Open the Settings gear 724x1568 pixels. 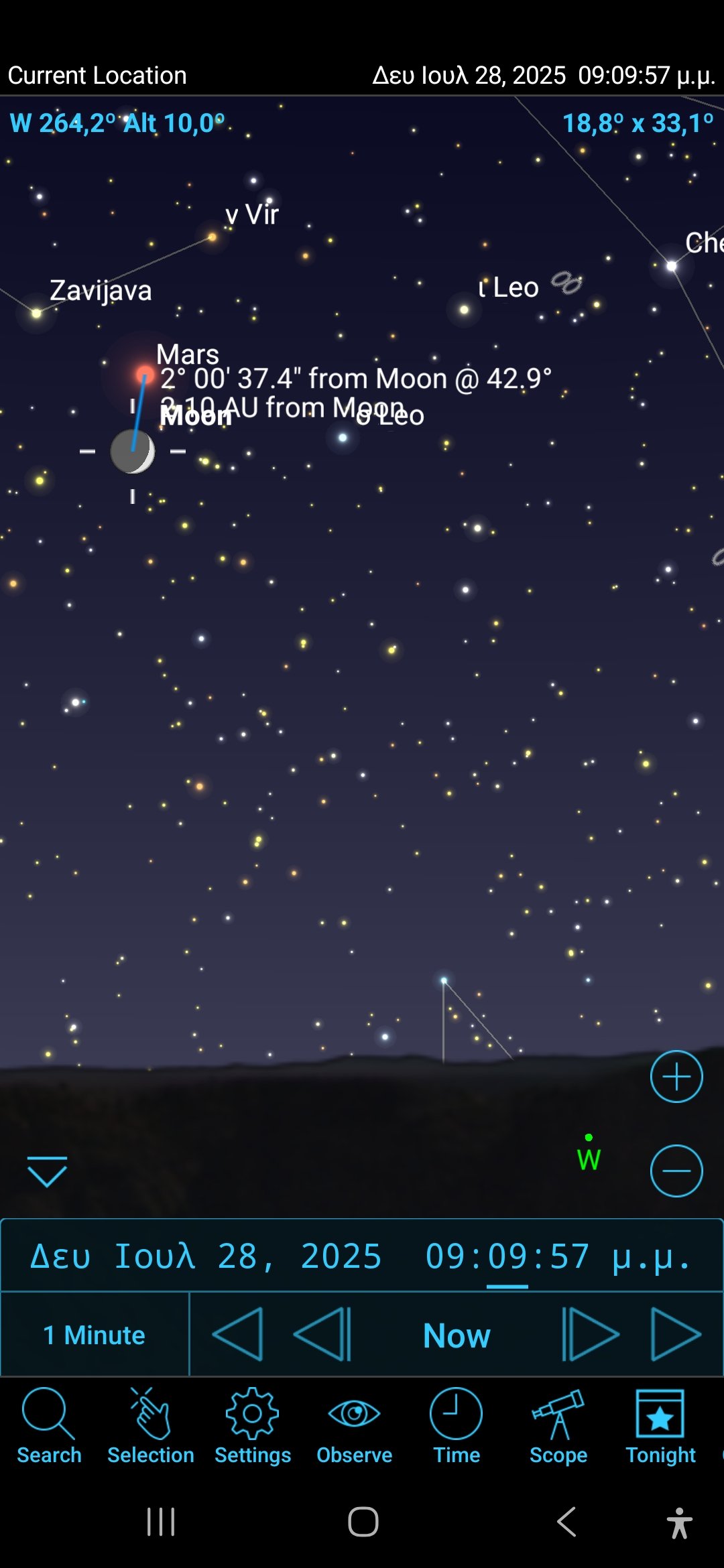[253, 1425]
